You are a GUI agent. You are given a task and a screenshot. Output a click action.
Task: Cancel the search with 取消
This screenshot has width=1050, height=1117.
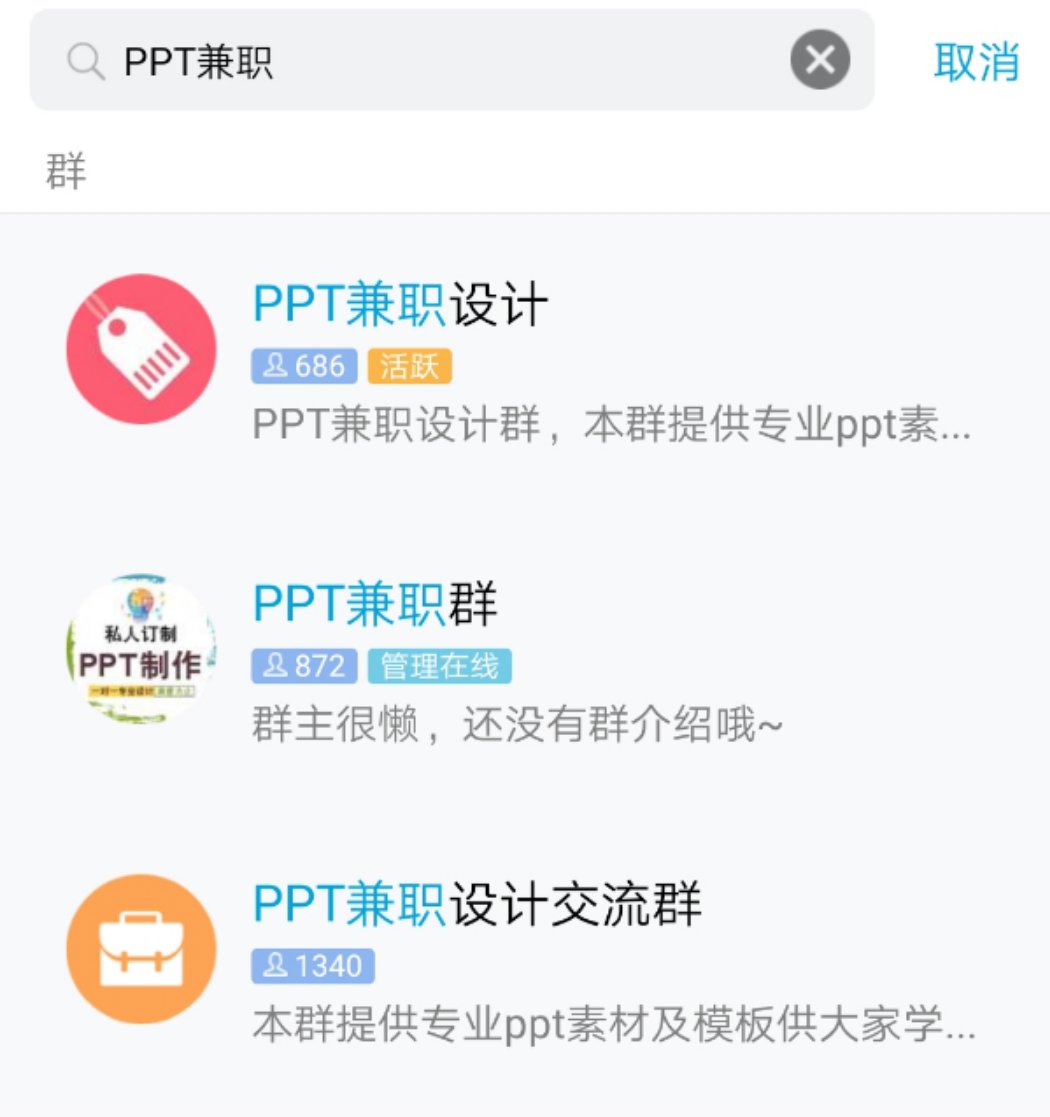pyautogui.click(x=976, y=62)
